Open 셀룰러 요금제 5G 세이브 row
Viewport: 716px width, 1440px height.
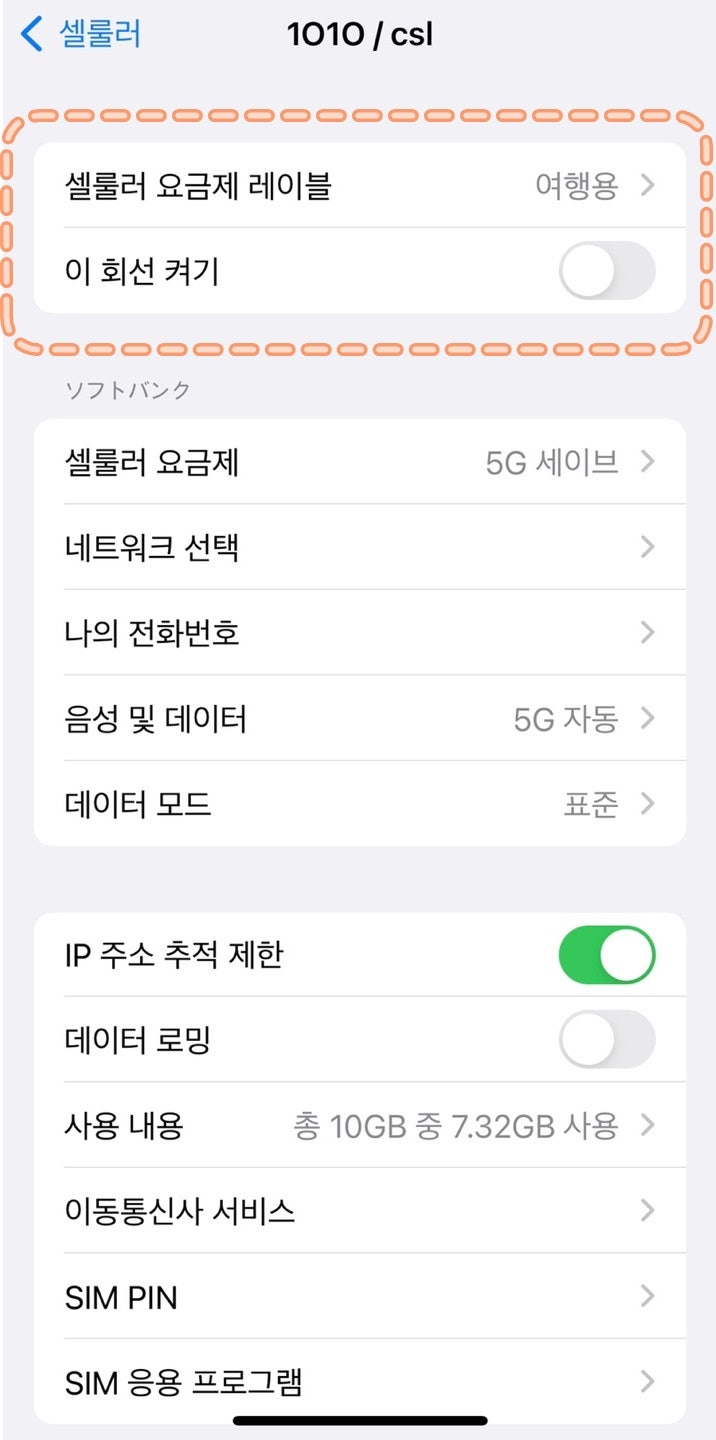click(360, 462)
